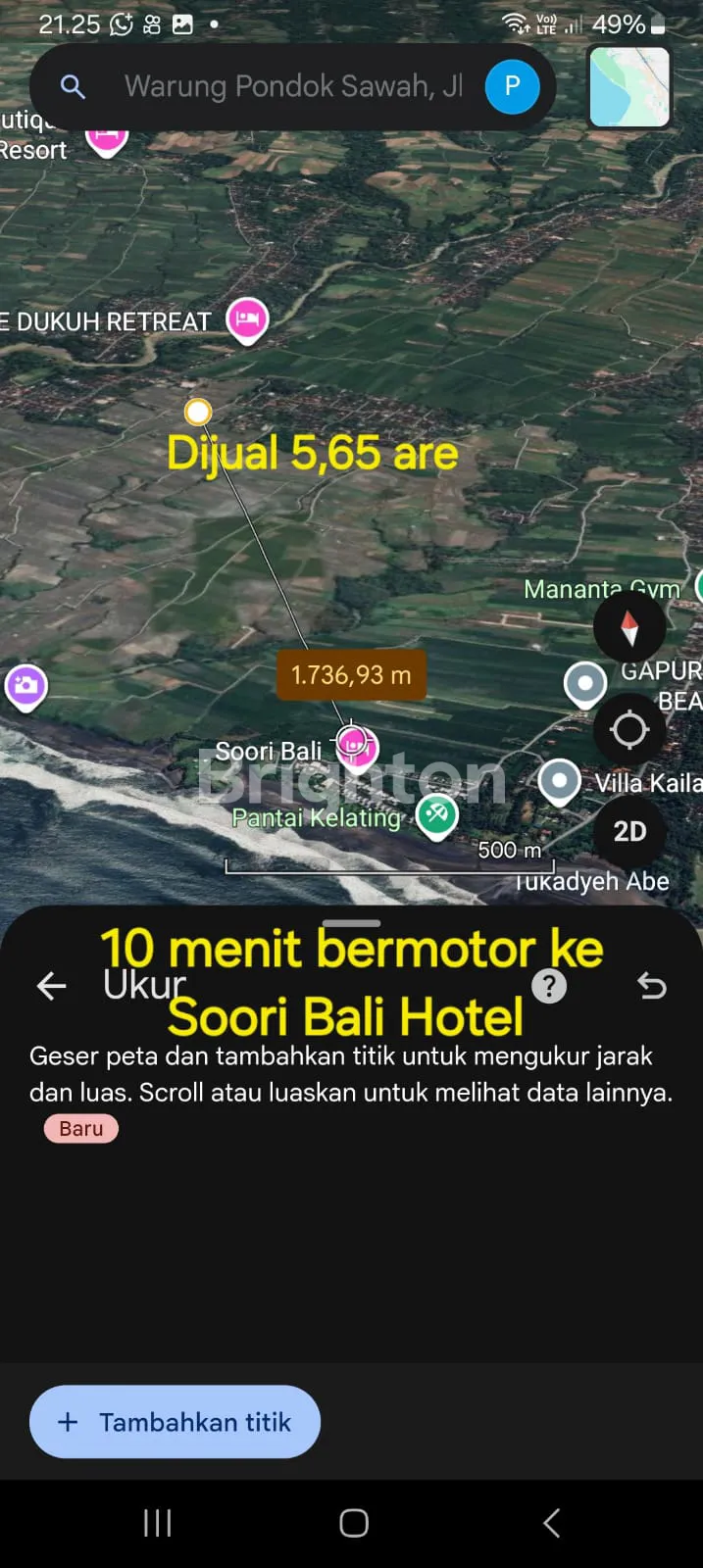Open the Villa Kaila map marker
Viewport: 703px width, 1568px height.
(560, 781)
